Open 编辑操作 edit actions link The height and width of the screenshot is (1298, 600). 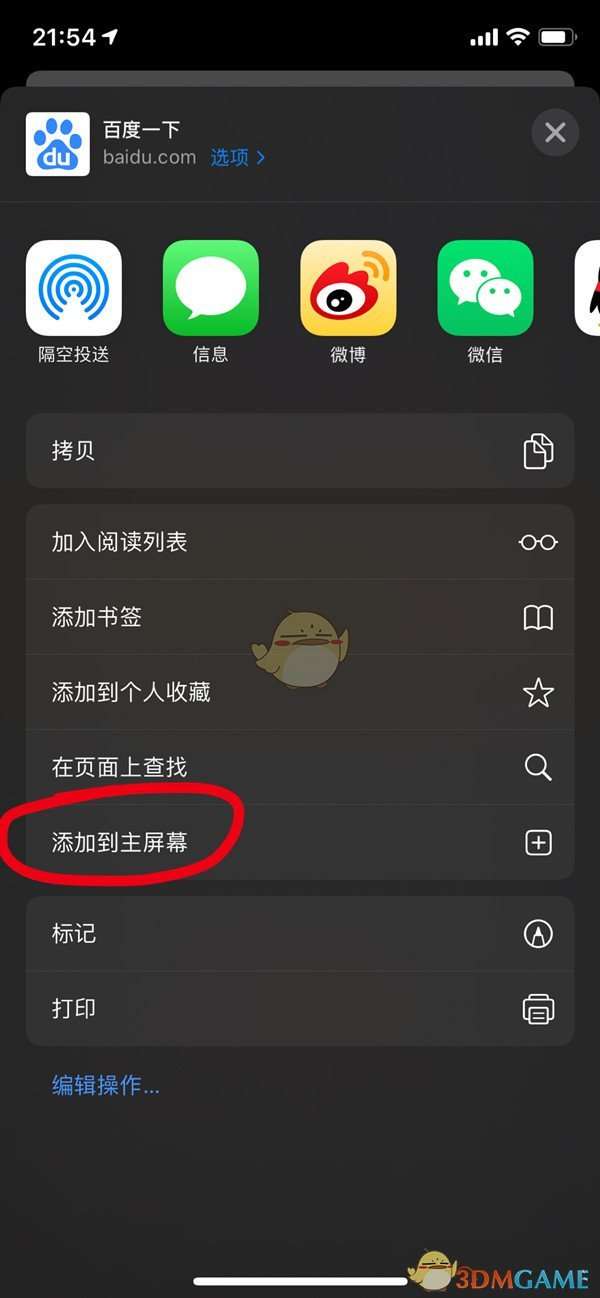pyautogui.click(x=106, y=1085)
